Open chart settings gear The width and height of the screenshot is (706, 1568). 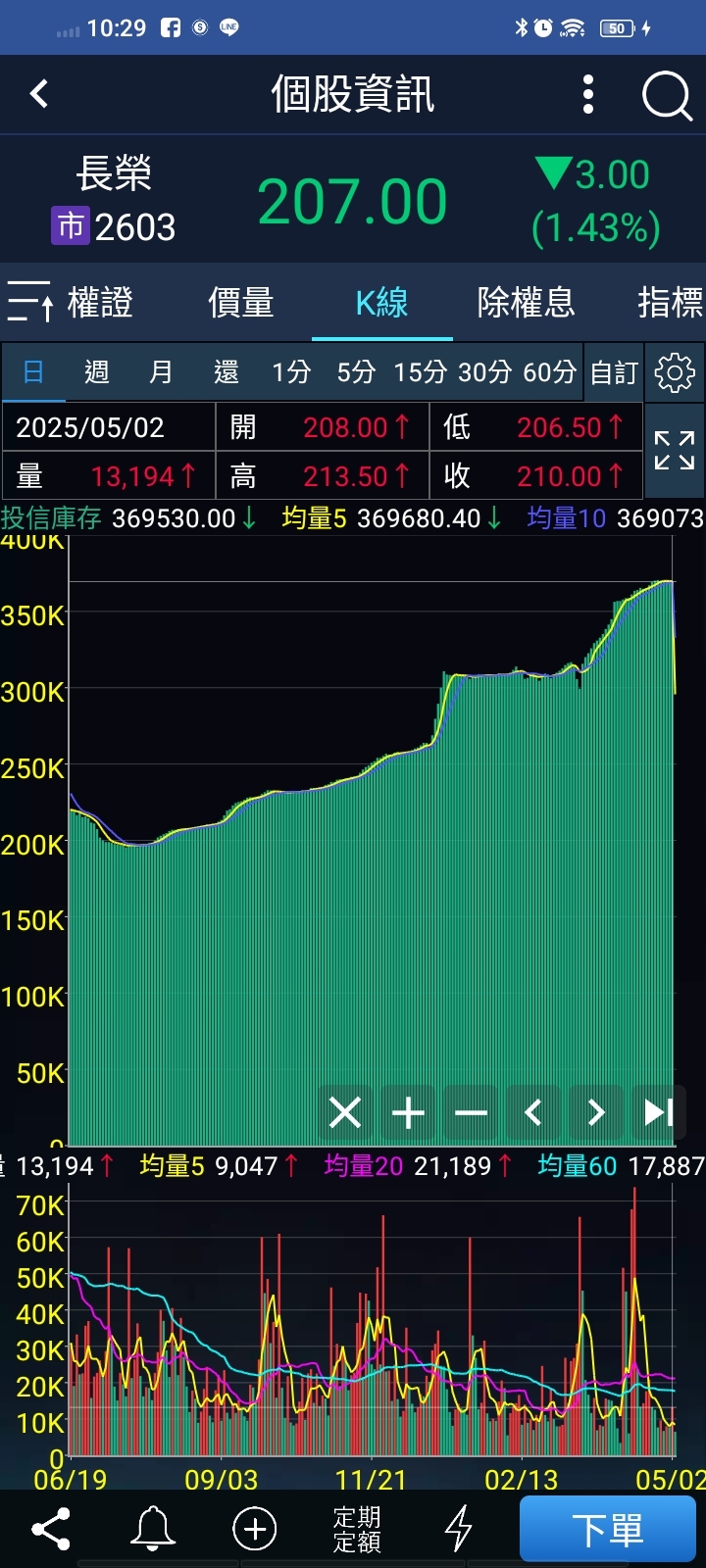click(x=675, y=372)
